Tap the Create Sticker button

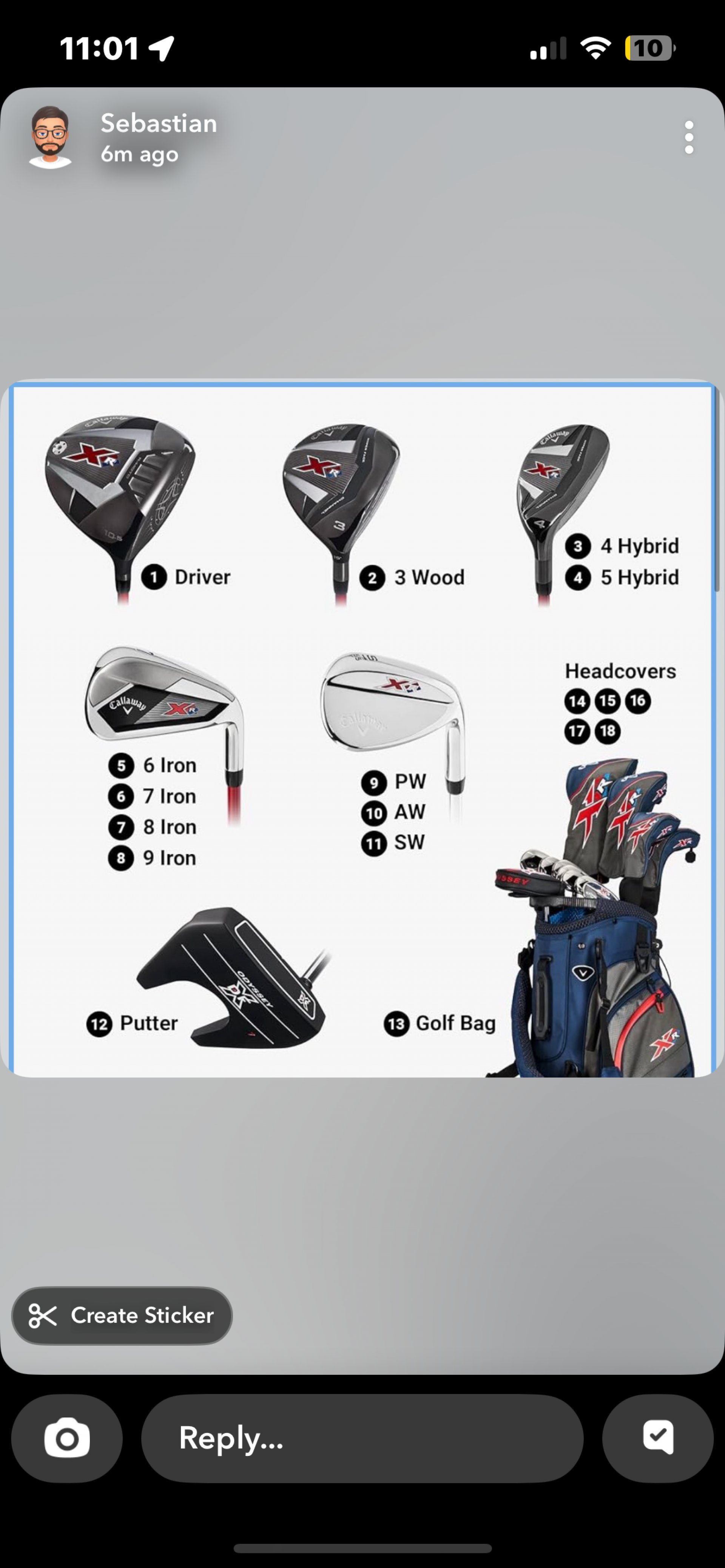(122, 1315)
